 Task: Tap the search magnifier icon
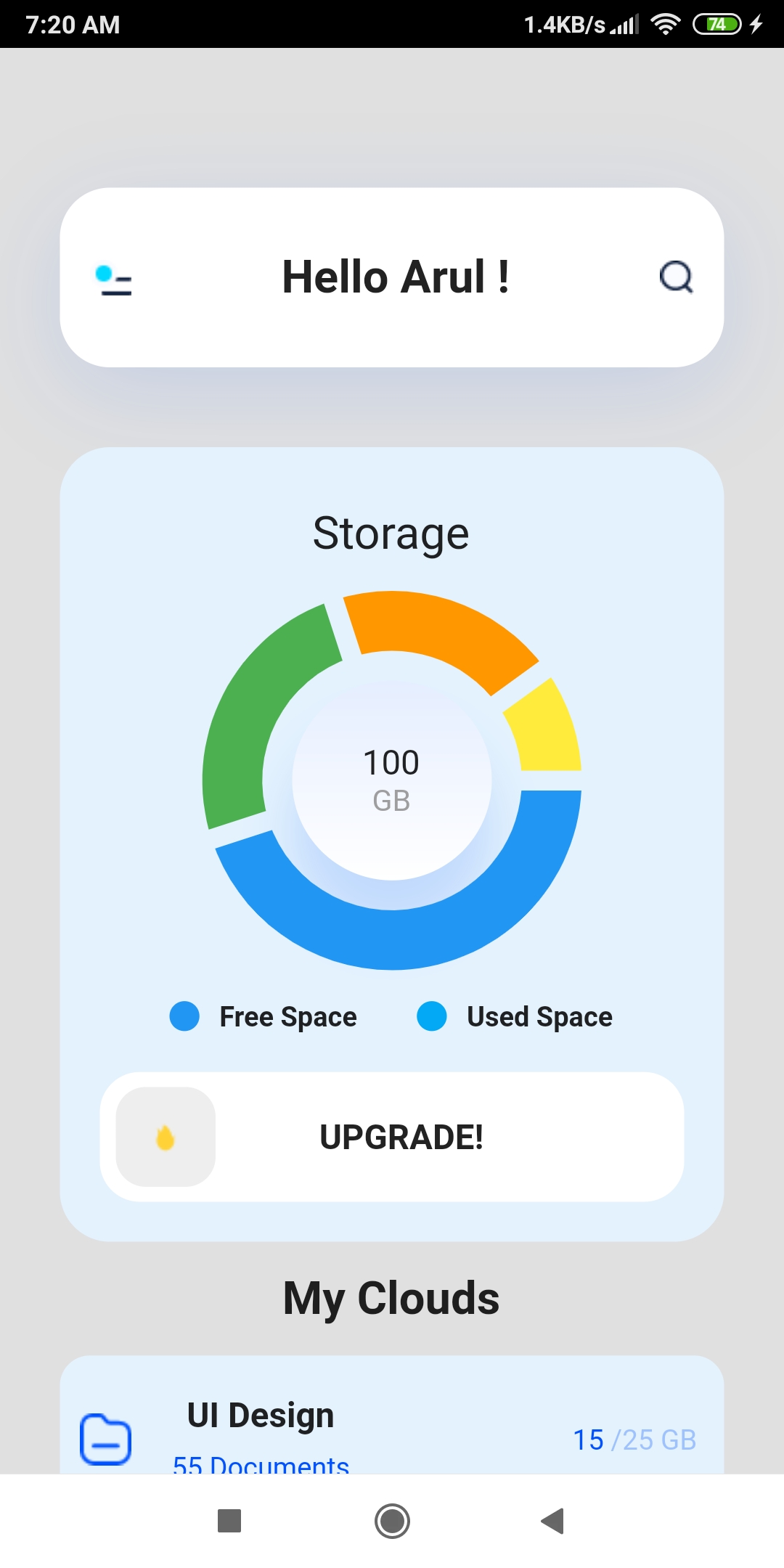pos(676,277)
